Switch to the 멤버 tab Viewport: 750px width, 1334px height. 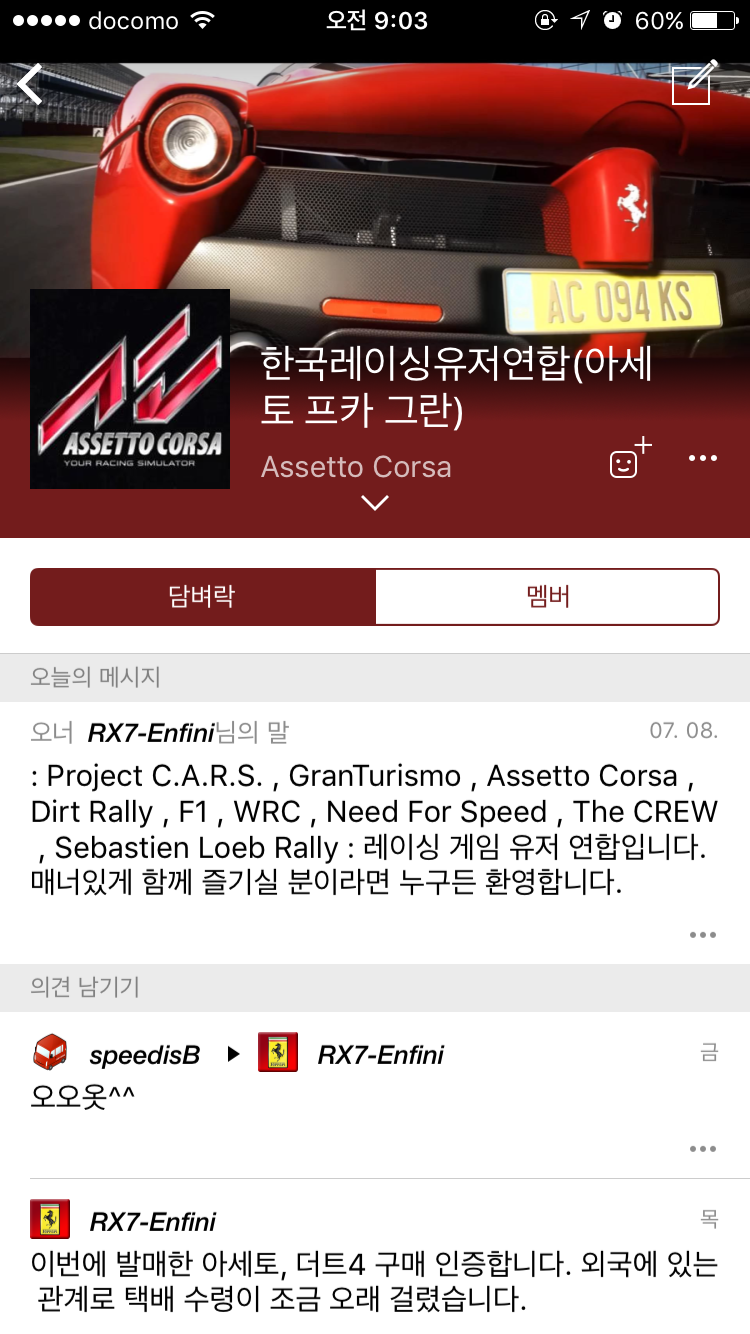tap(547, 596)
